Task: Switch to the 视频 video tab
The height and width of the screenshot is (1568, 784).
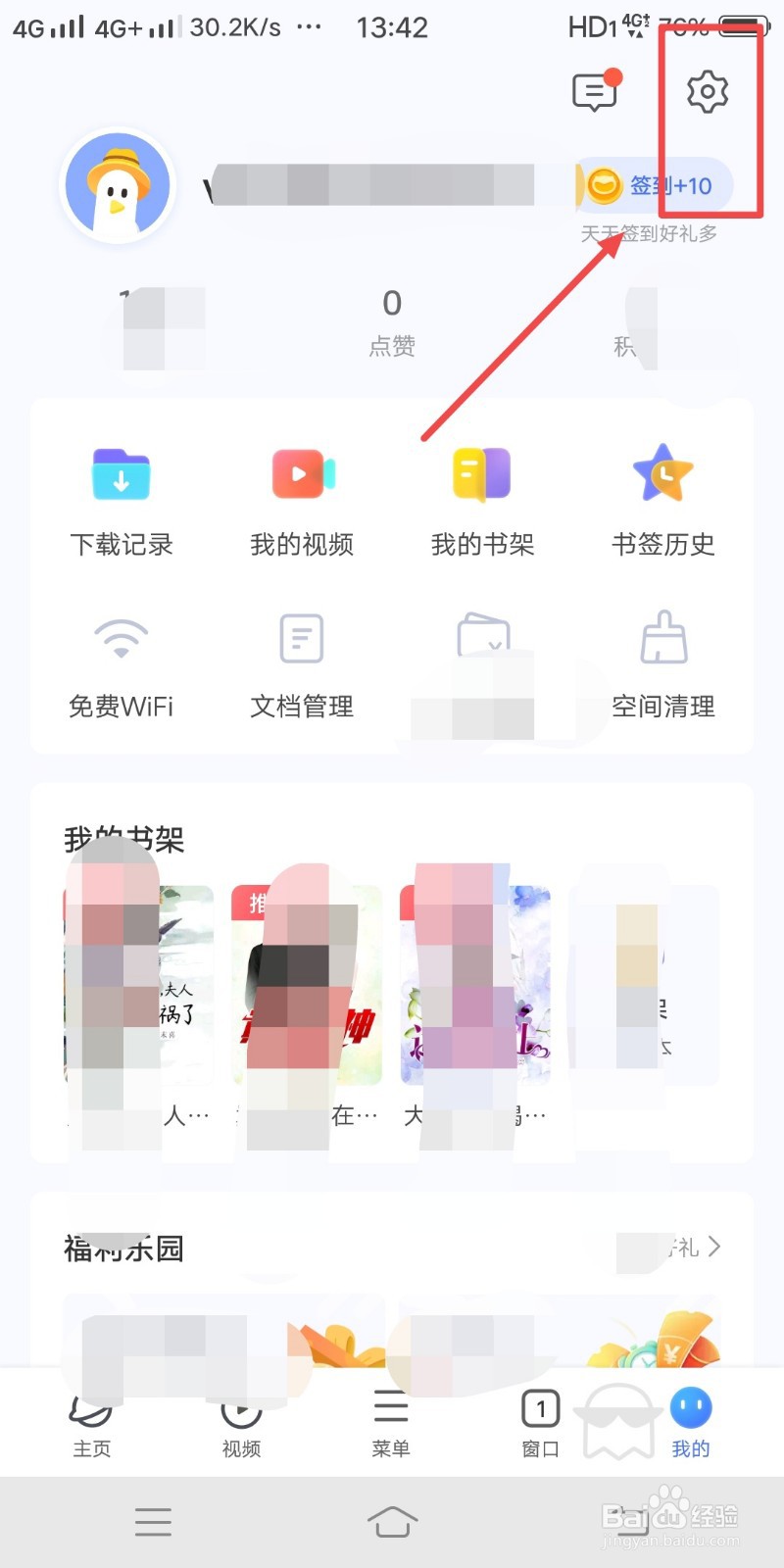Action: click(241, 1421)
